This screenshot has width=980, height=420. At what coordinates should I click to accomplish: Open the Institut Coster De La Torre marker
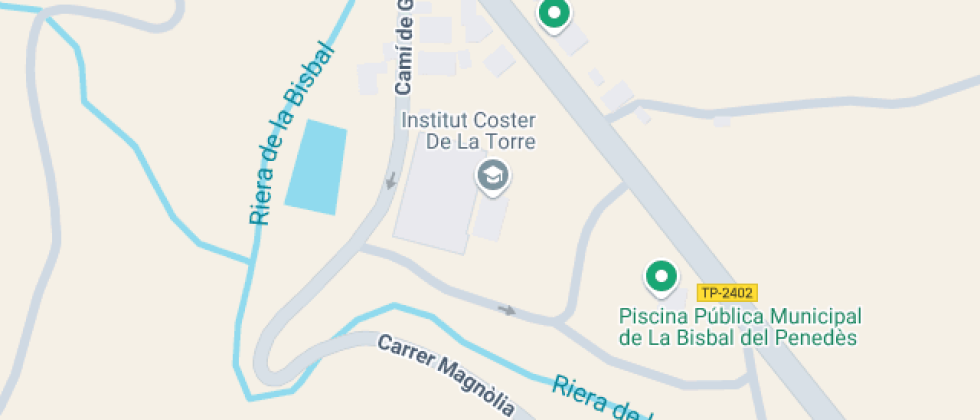click(492, 177)
